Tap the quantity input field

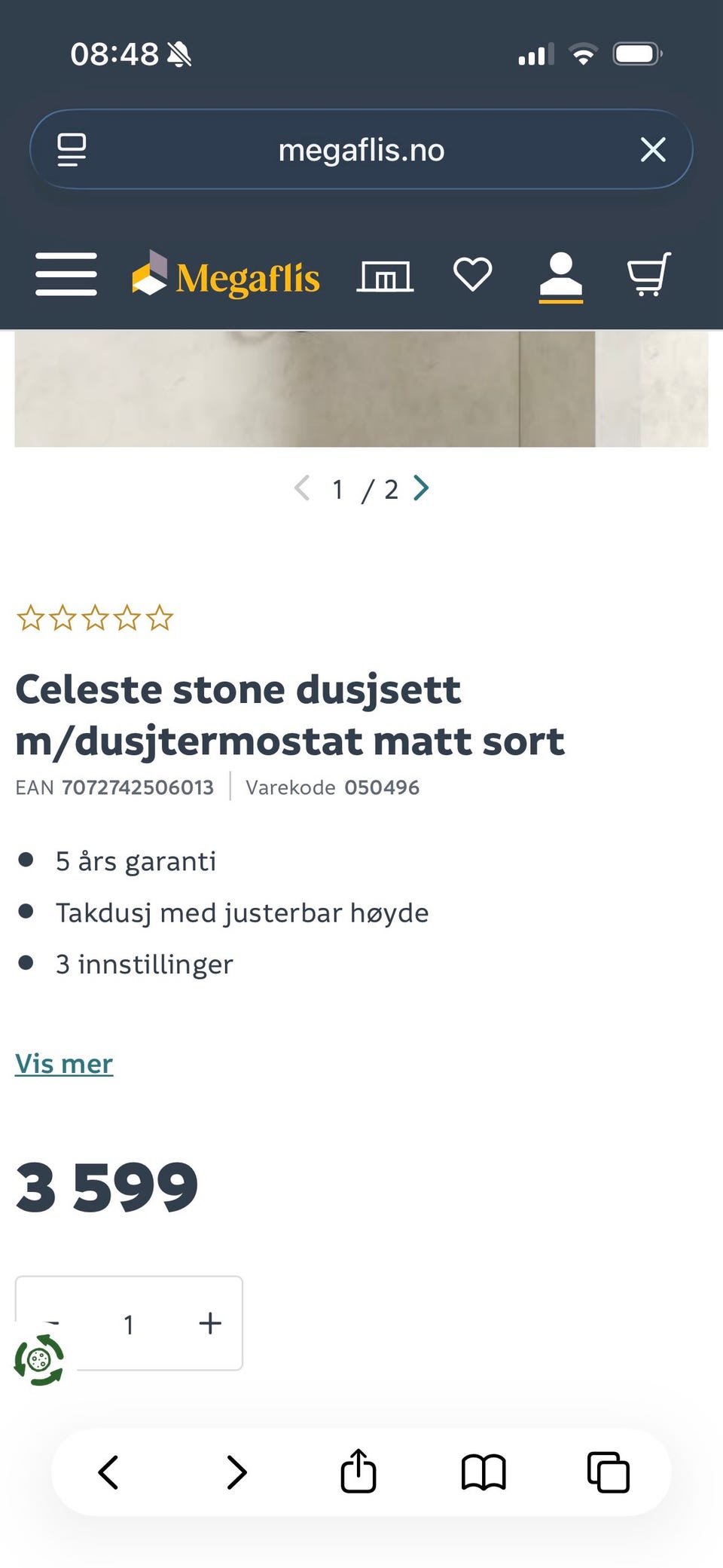pos(130,1324)
